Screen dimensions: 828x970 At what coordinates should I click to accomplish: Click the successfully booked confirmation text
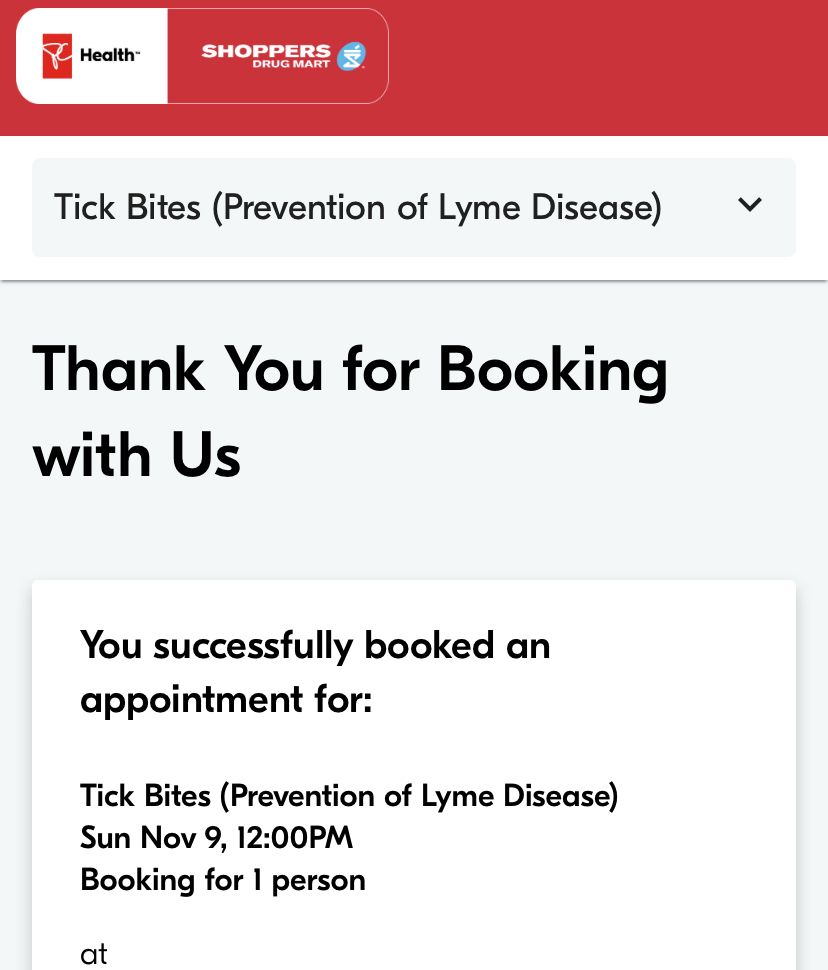click(315, 672)
